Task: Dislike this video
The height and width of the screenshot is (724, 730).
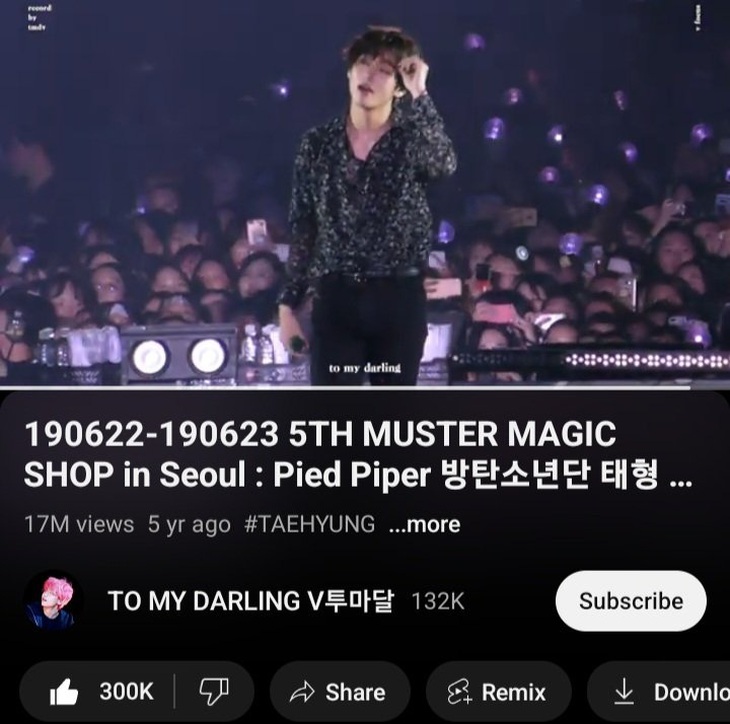Action: tap(213, 691)
